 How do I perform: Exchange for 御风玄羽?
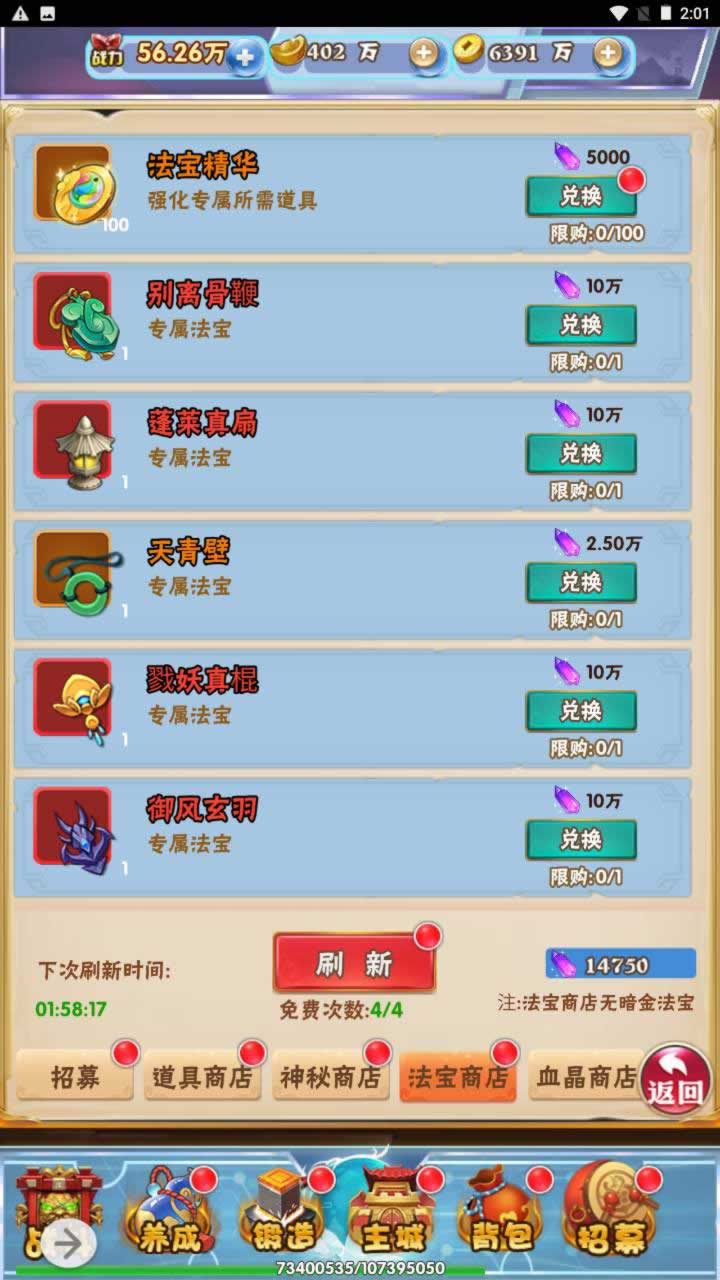coord(581,840)
